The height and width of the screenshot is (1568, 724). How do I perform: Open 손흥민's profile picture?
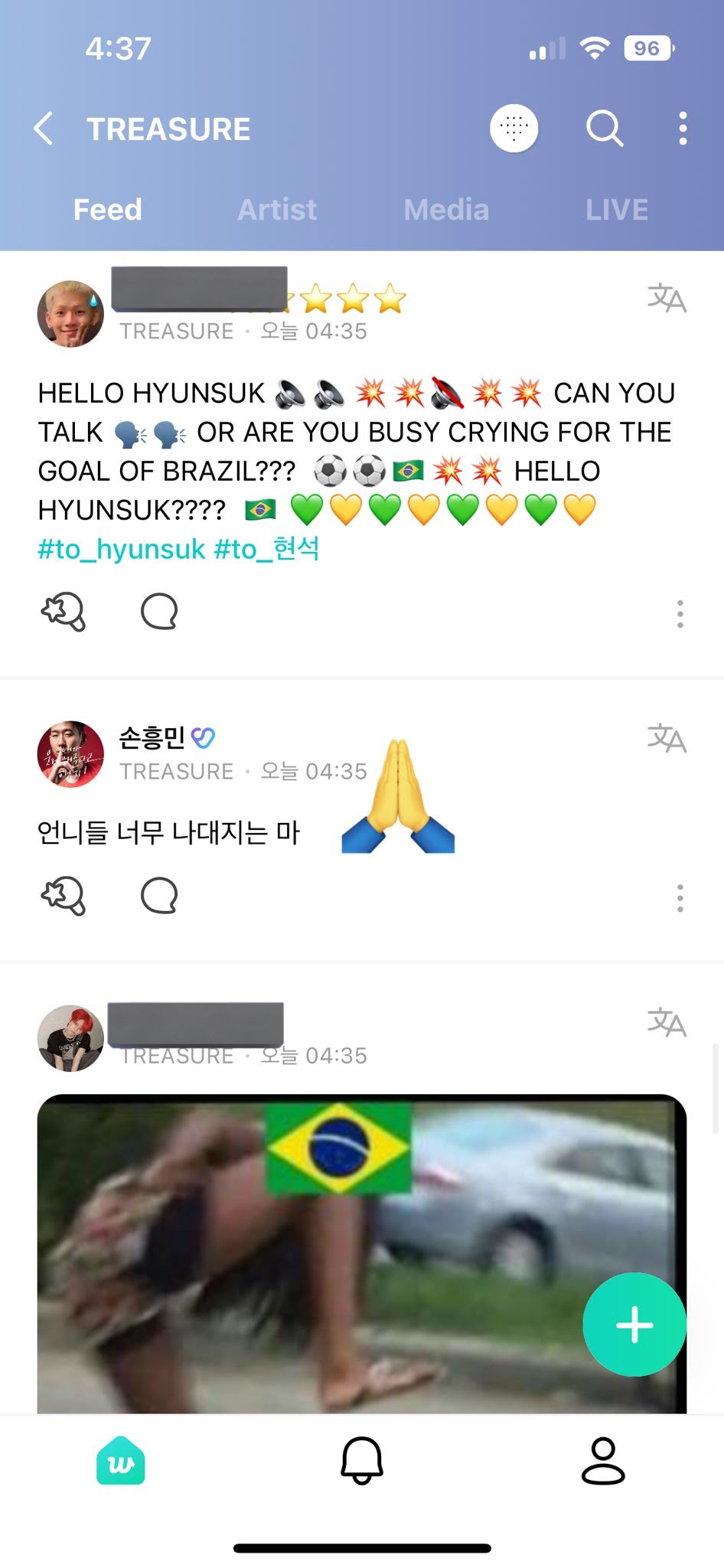point(70,753)
